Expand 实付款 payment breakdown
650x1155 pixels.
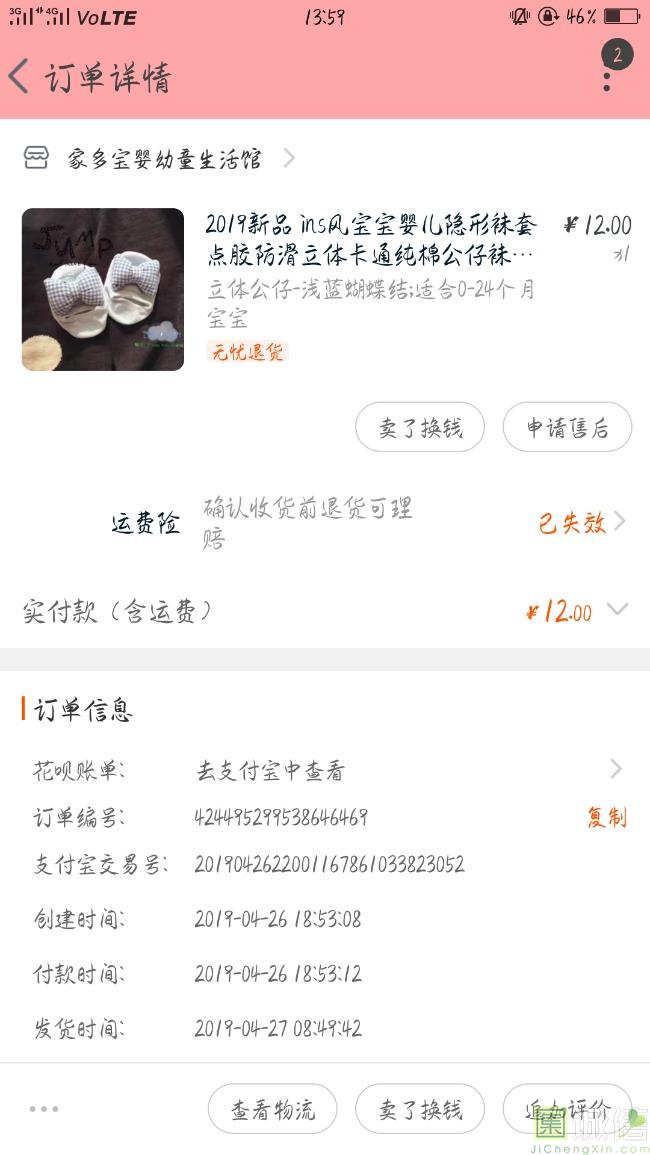617,610
